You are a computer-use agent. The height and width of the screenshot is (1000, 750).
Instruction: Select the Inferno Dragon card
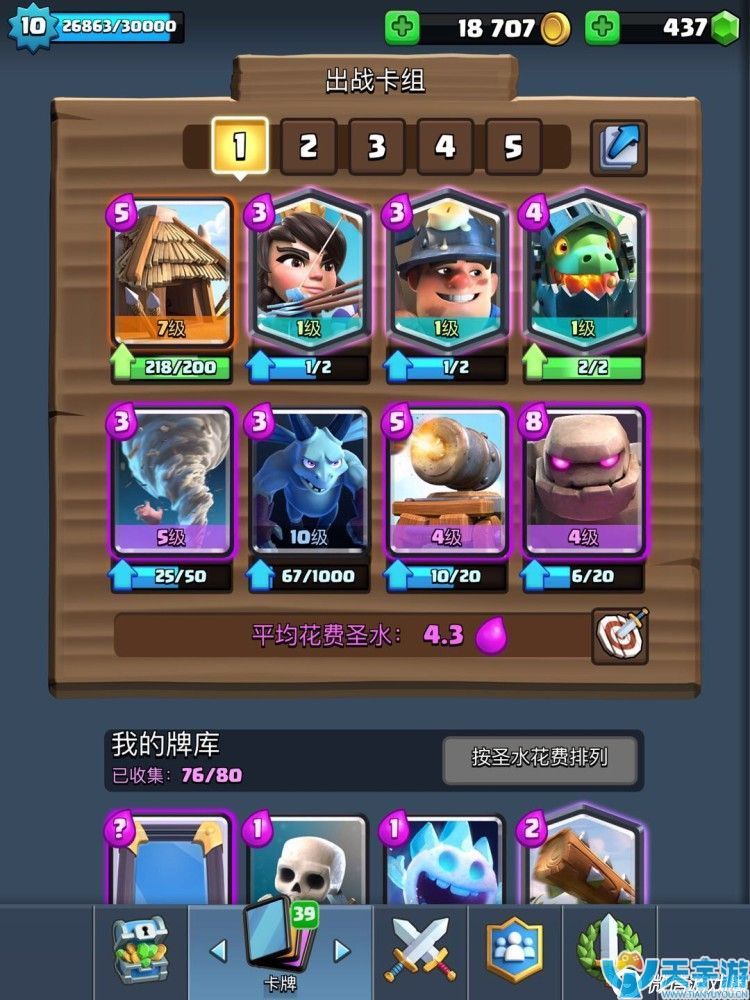point(584,272)
